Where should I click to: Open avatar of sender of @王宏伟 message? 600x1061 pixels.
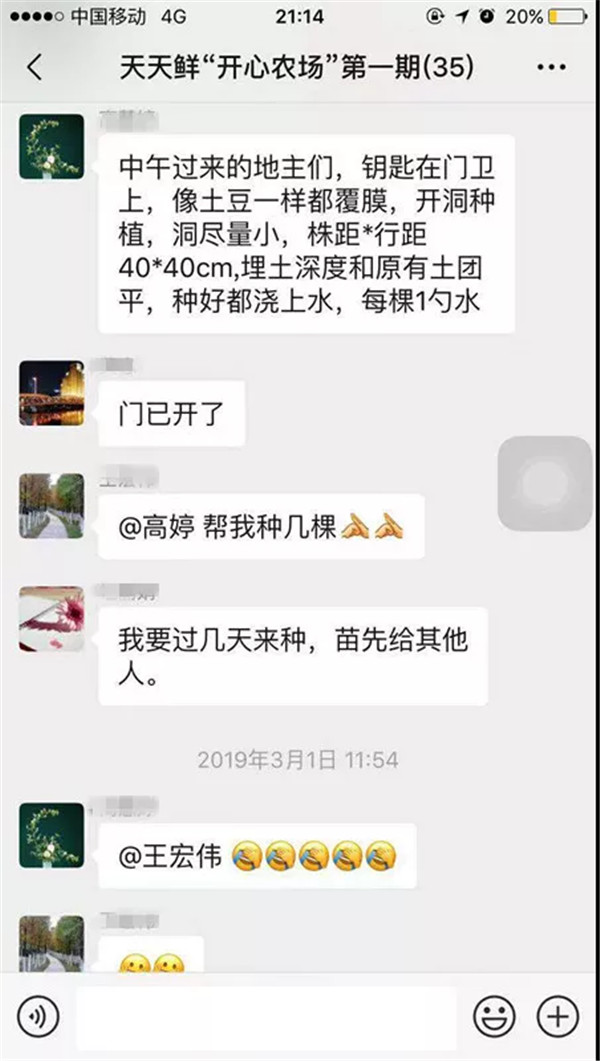[52, 834]
